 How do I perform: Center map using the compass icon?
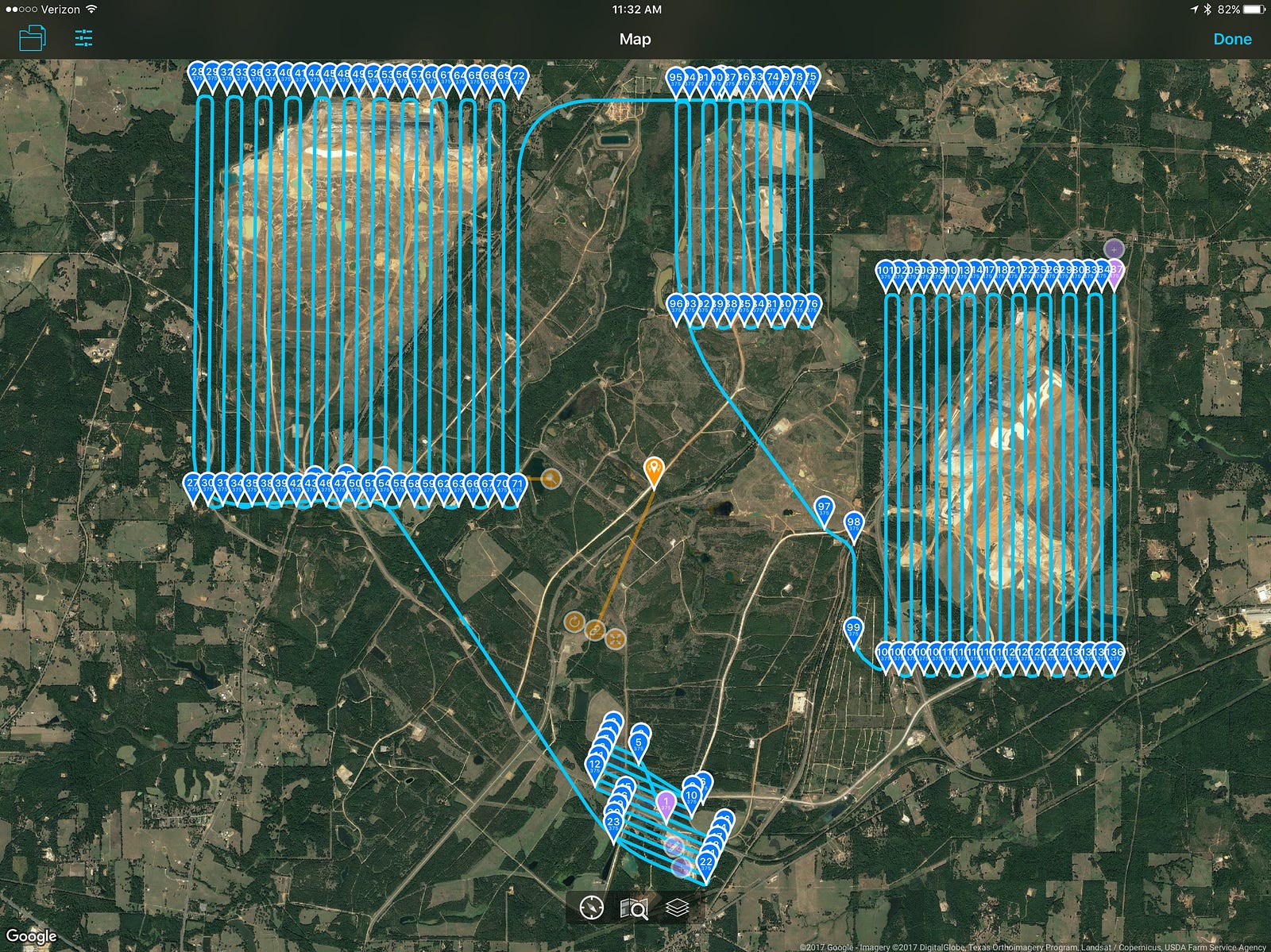[x=591, y=907]
